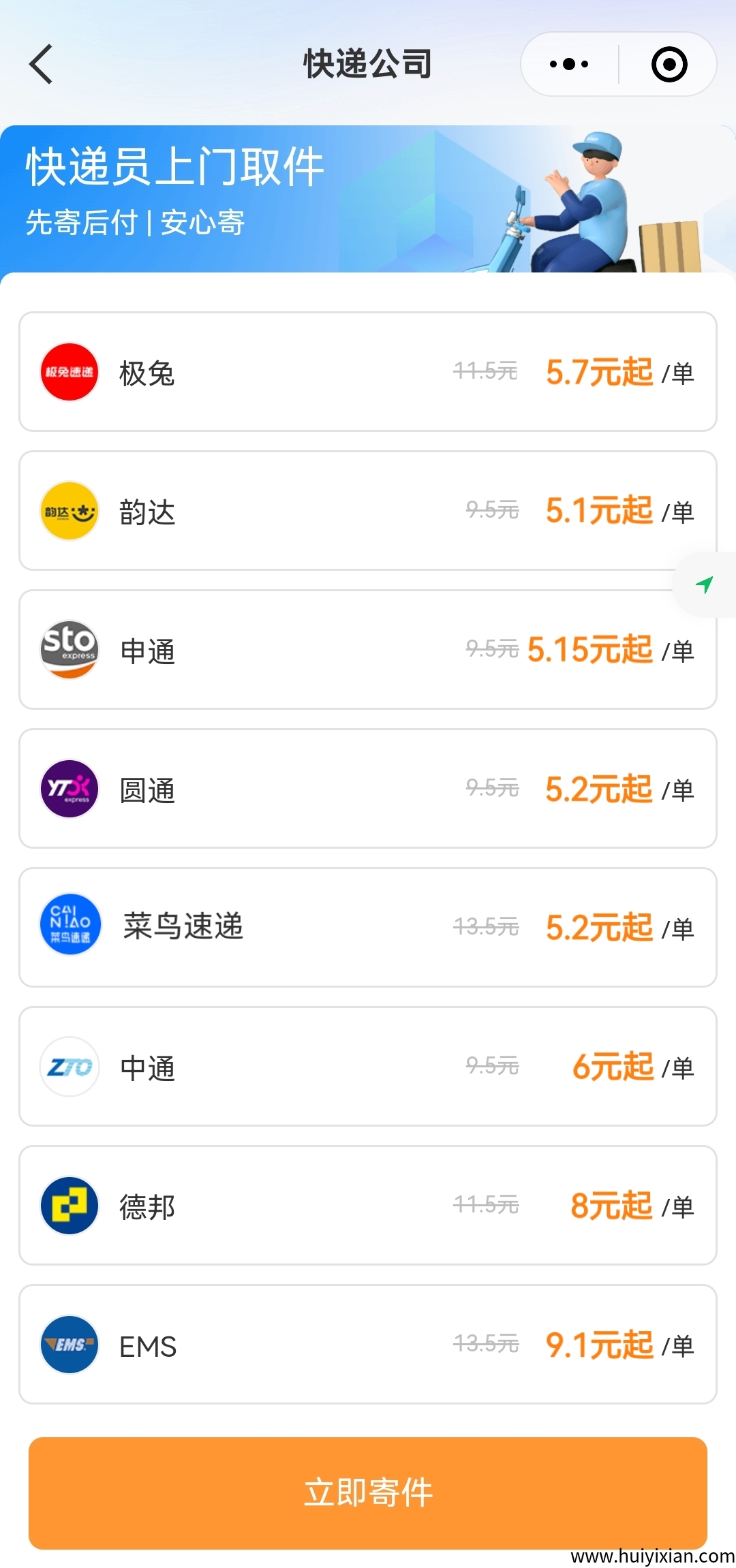Click the purple YTO 圆通 logo icon
Viewport: 736px width, 1568px height.
pos(69,788)
